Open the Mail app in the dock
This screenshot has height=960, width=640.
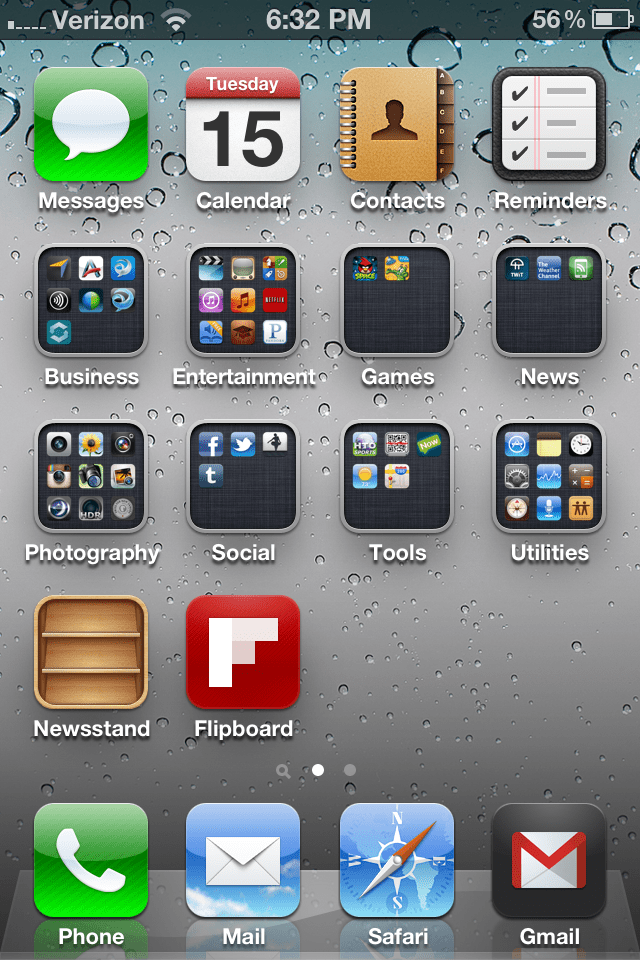click(x=243, y=861)
